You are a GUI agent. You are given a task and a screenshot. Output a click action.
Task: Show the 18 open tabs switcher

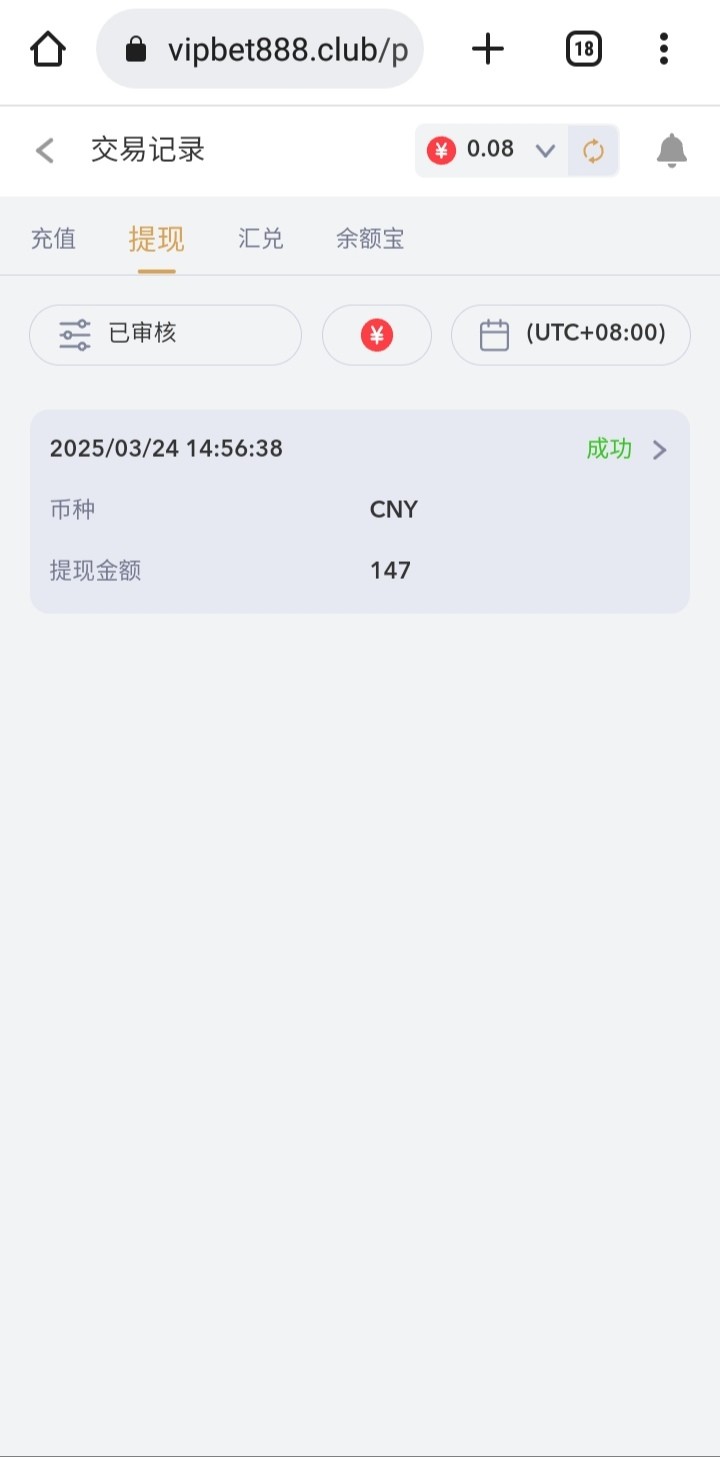584,48
